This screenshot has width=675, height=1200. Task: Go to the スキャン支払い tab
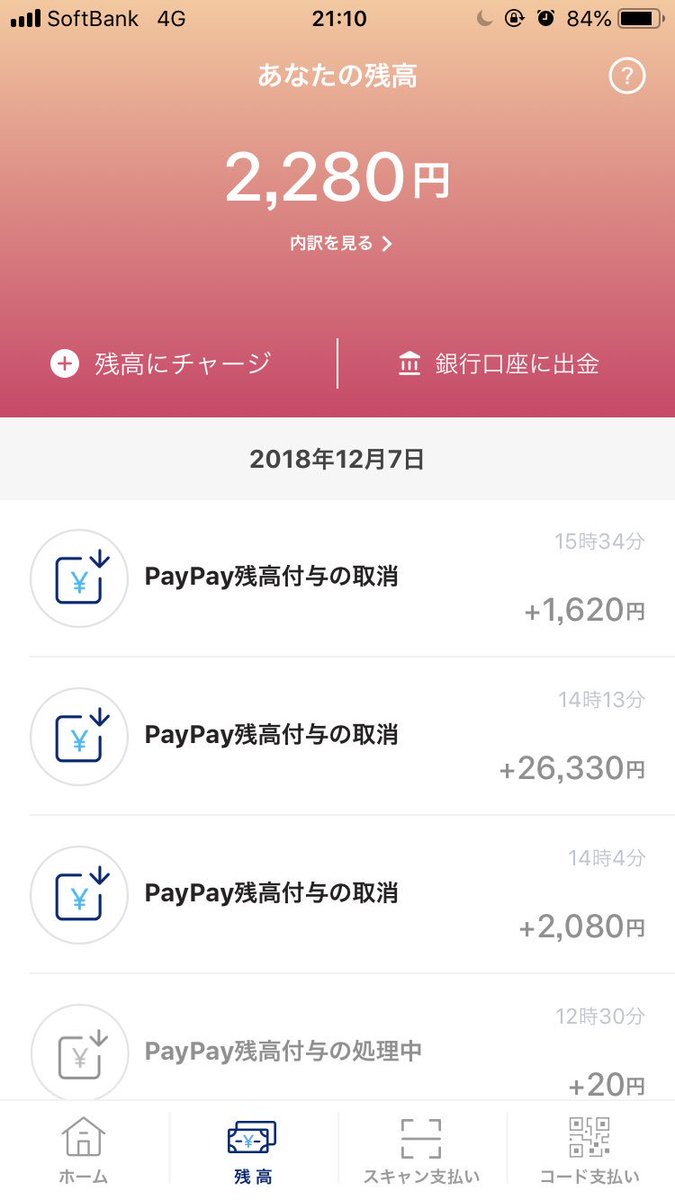(422, 1151)
